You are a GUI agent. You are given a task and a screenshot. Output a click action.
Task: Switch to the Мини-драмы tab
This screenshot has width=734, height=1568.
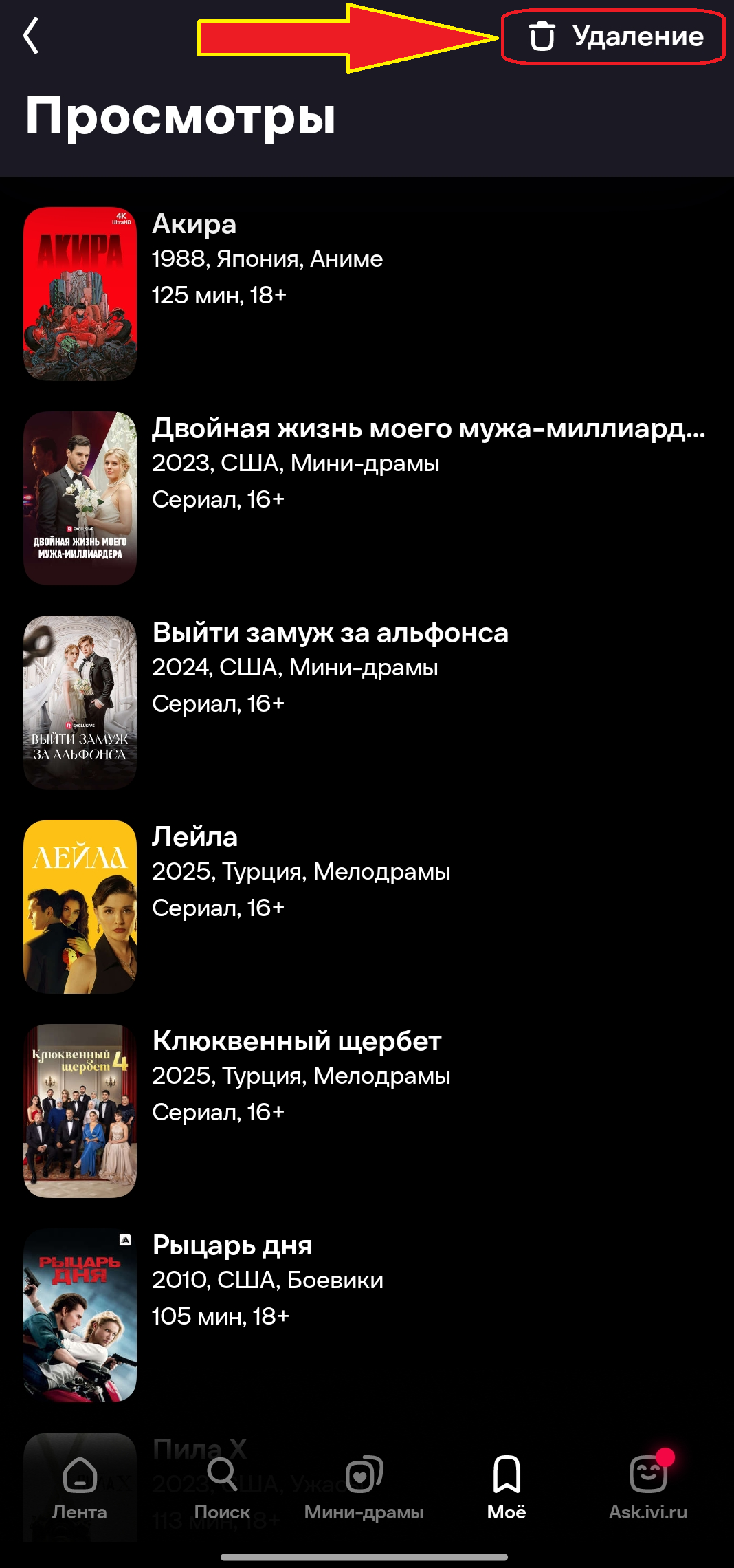pyautogui.click(x=364, y=1488)
